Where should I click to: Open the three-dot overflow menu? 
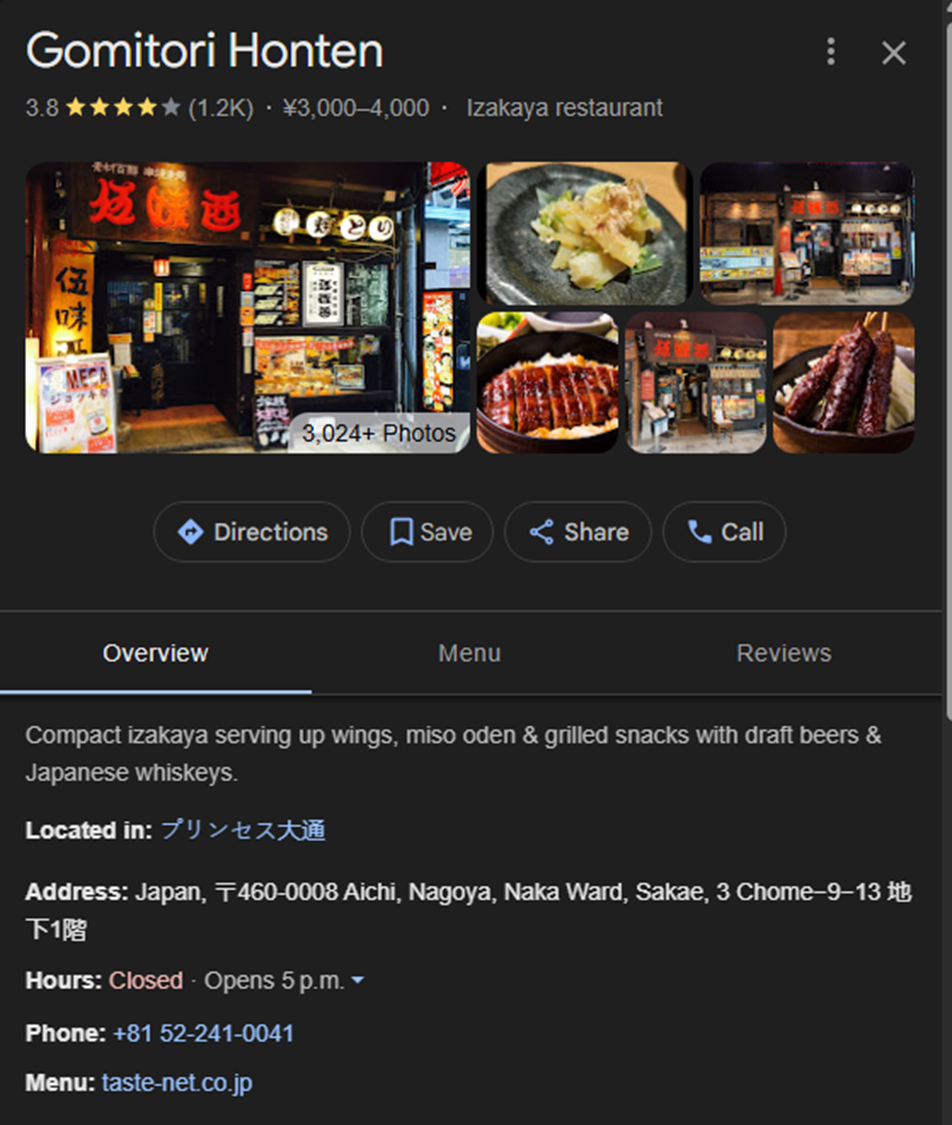(x=830, y=52)
